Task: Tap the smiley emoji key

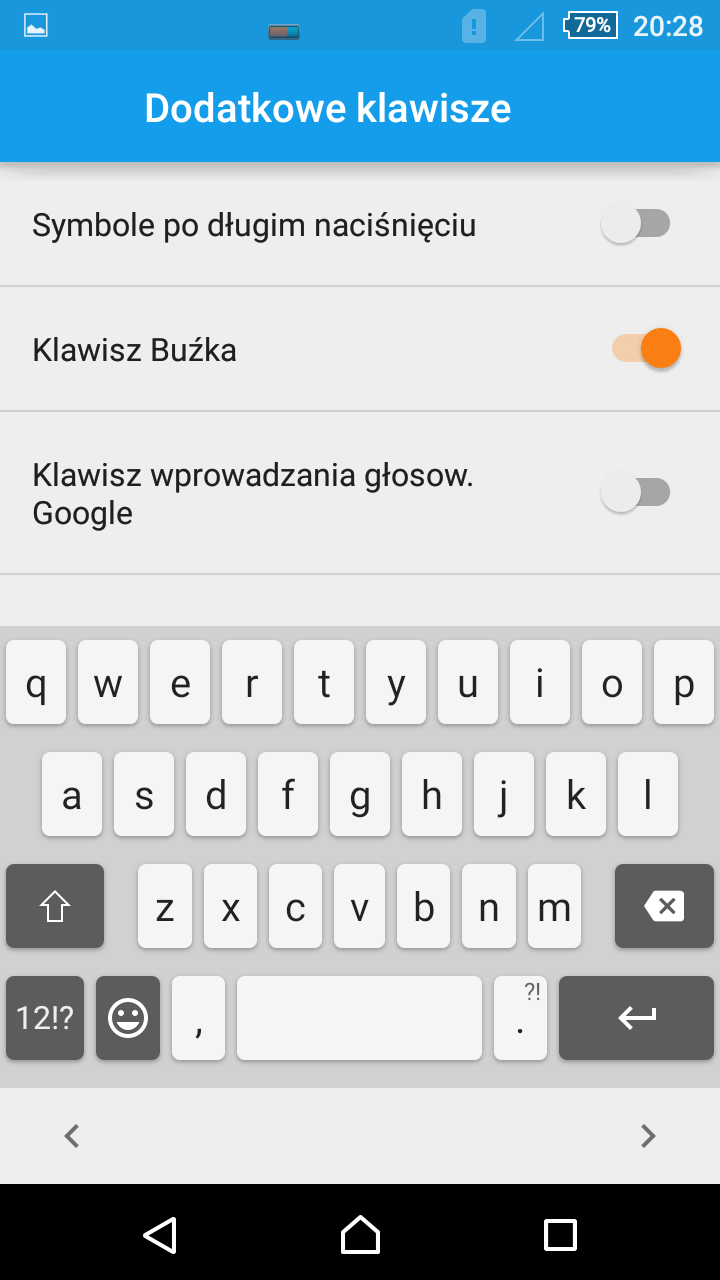Action: point(128,1018)
